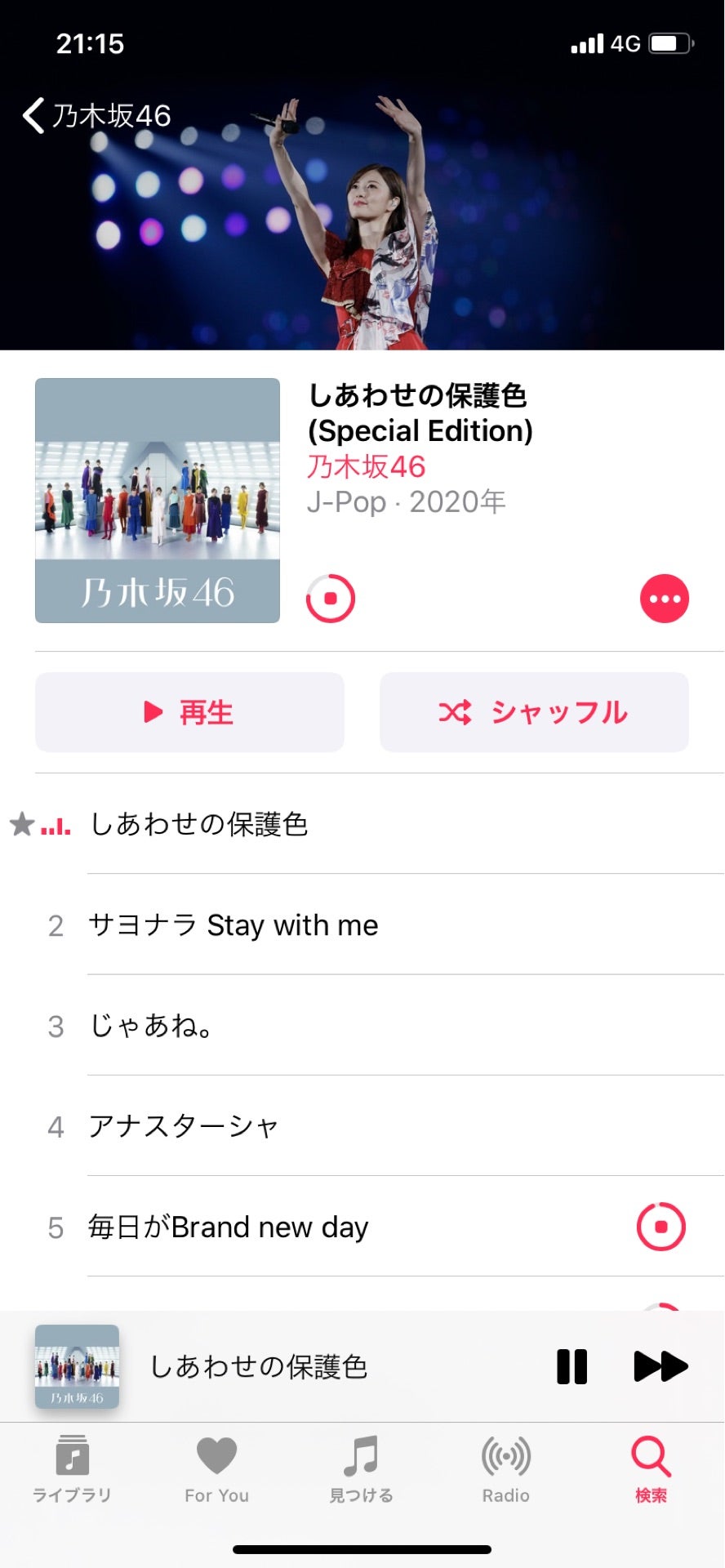Viewport: 725px width, 1568px height.
Task: Play track サヨナラ Stay with me
Action: click(x=234, y=925)
